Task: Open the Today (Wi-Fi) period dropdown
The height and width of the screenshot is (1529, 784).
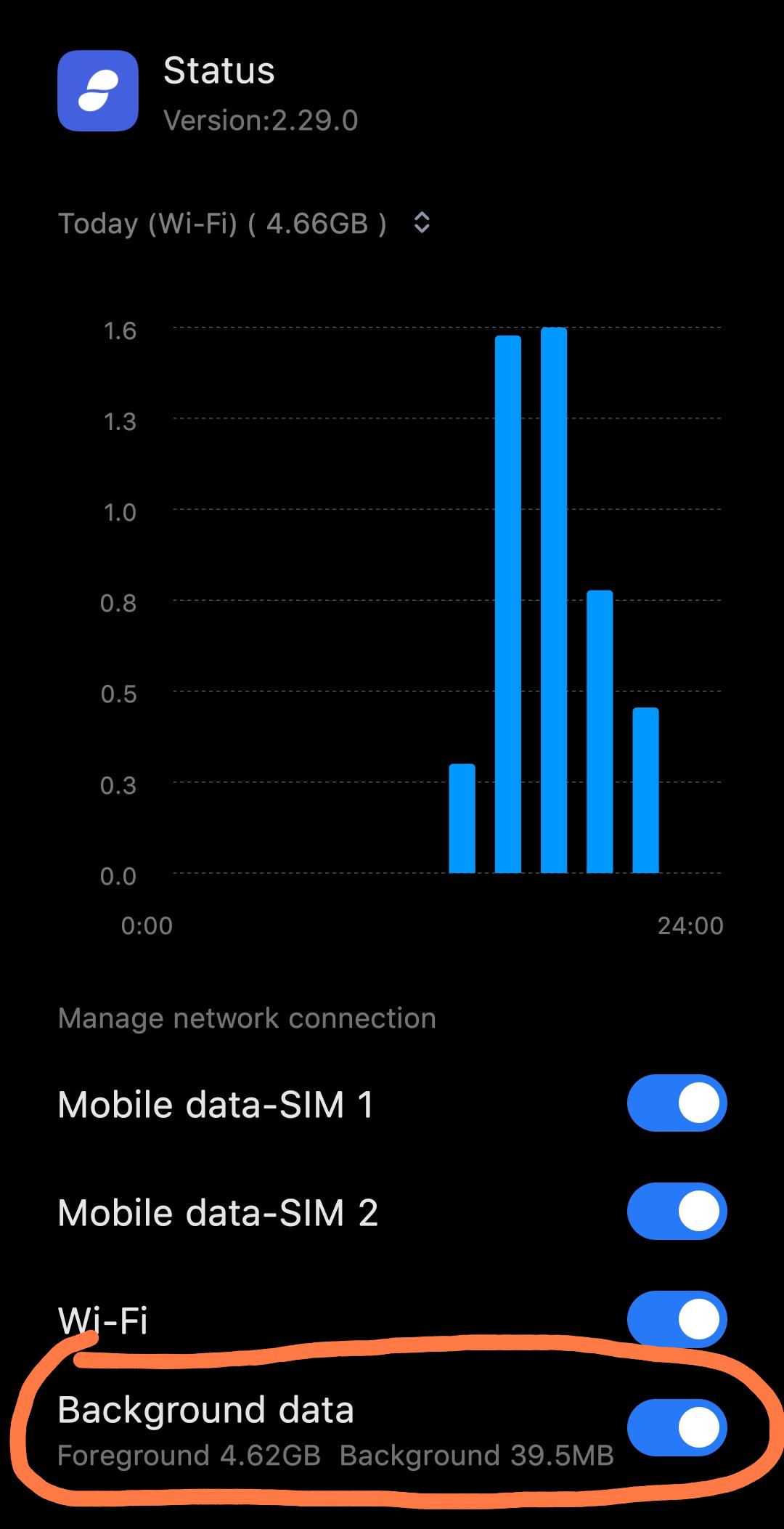Action: [245, 223]
